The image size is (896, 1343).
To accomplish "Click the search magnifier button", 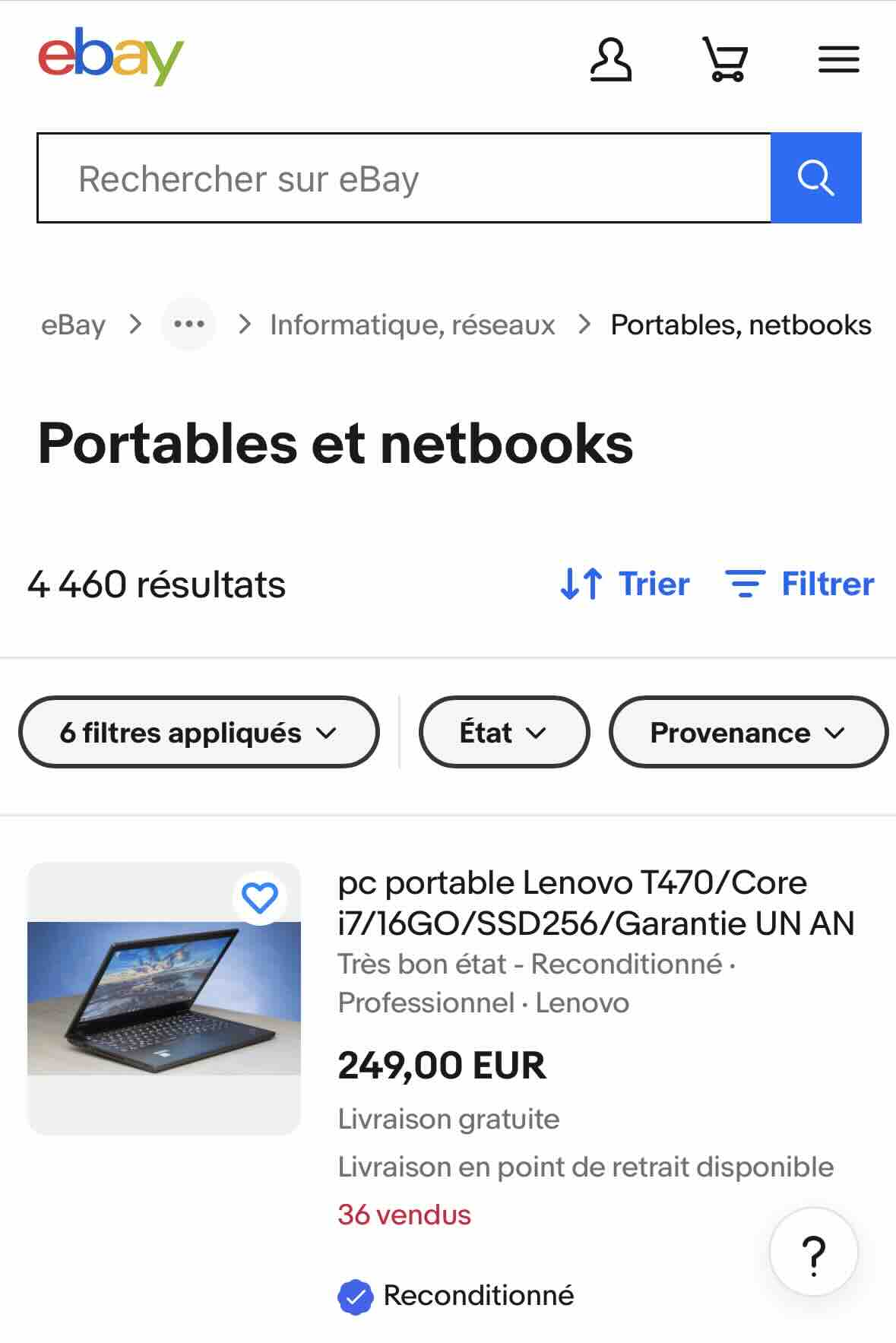I will [x=816, y=176].
